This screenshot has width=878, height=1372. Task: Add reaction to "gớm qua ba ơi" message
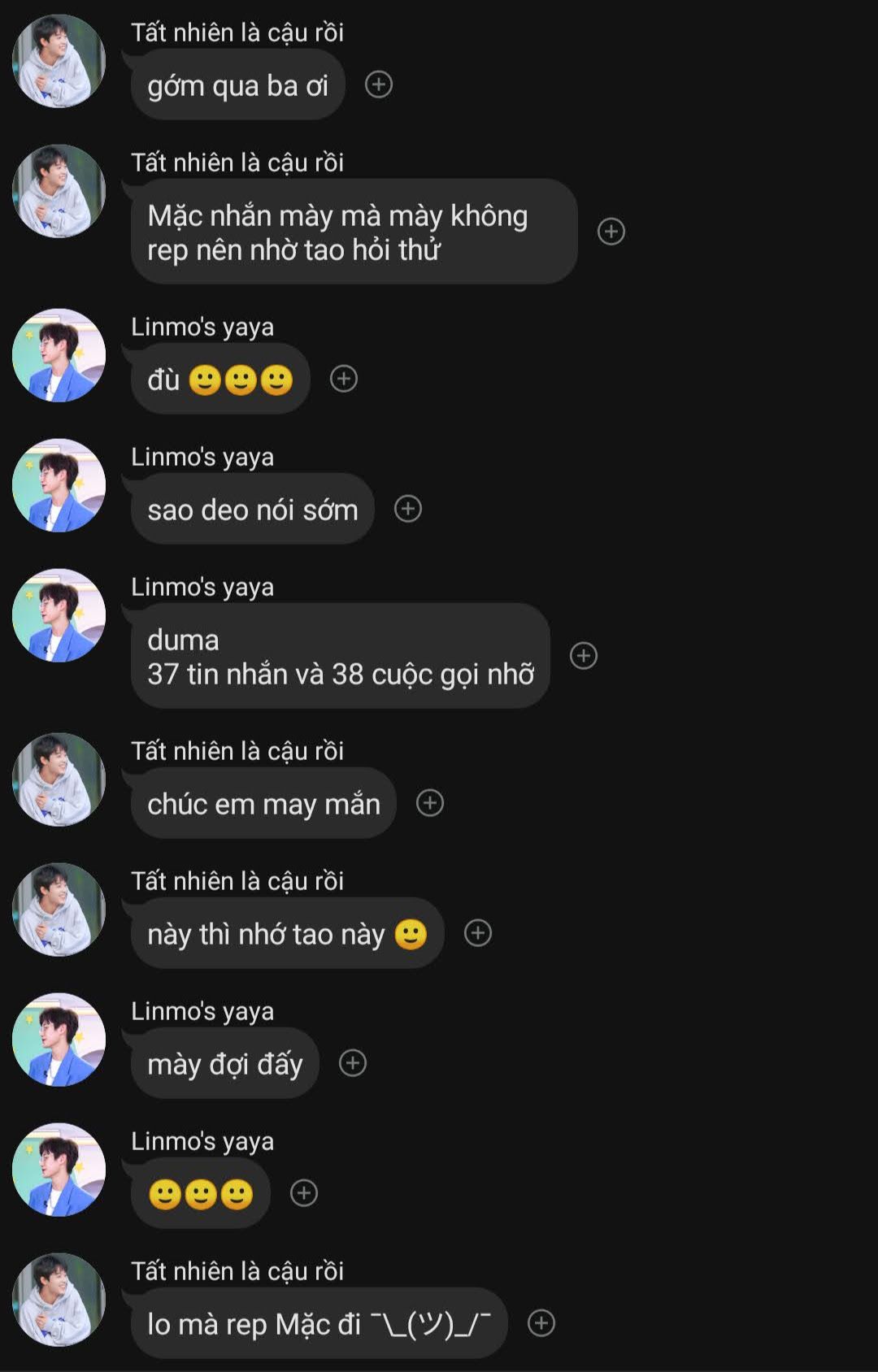click(379, 85)
